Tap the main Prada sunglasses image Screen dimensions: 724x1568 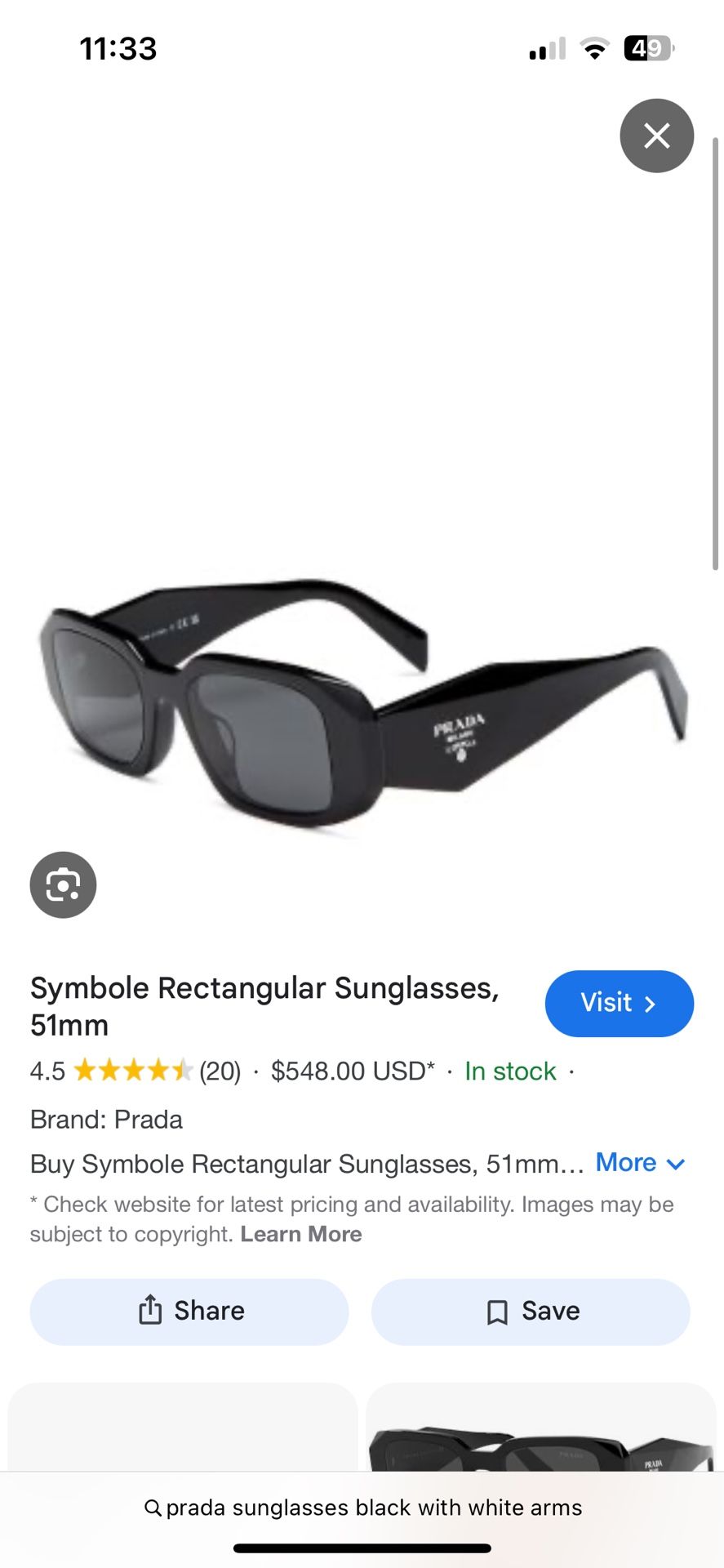pos(362,710)
